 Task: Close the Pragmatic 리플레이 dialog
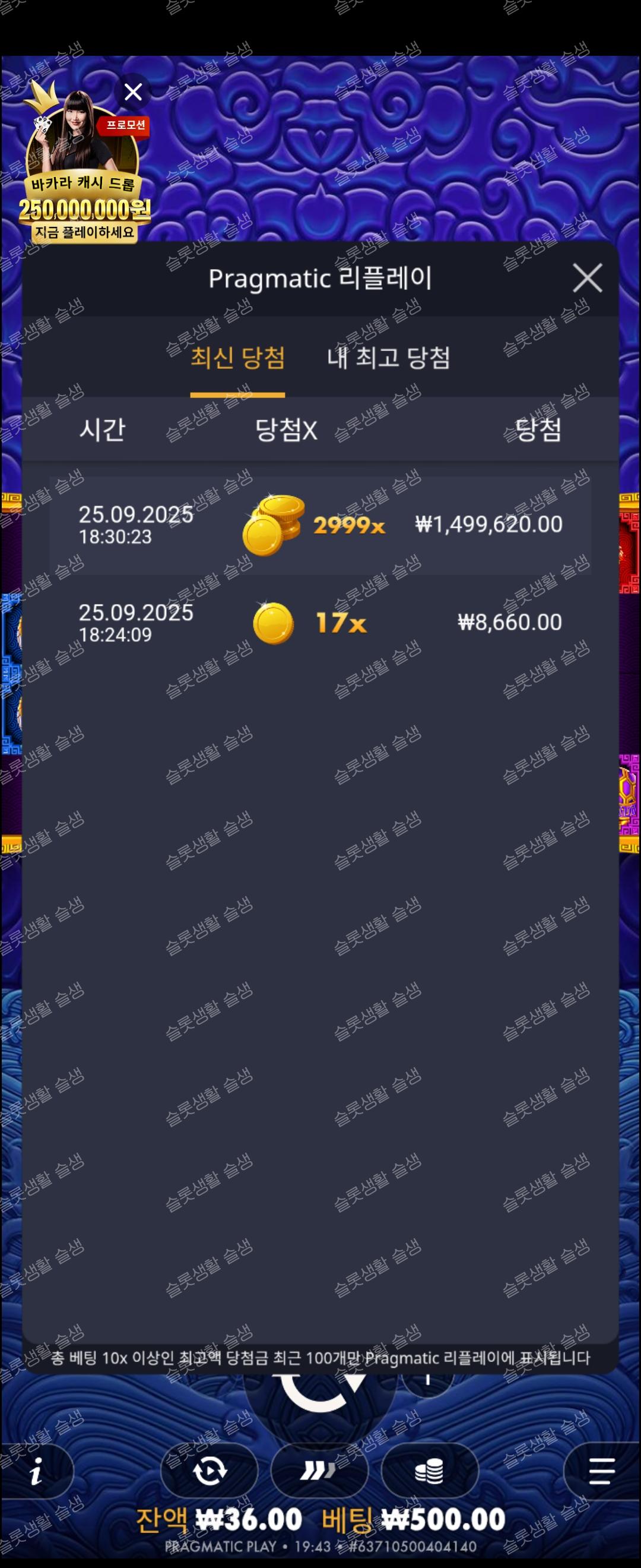(587, 278)
